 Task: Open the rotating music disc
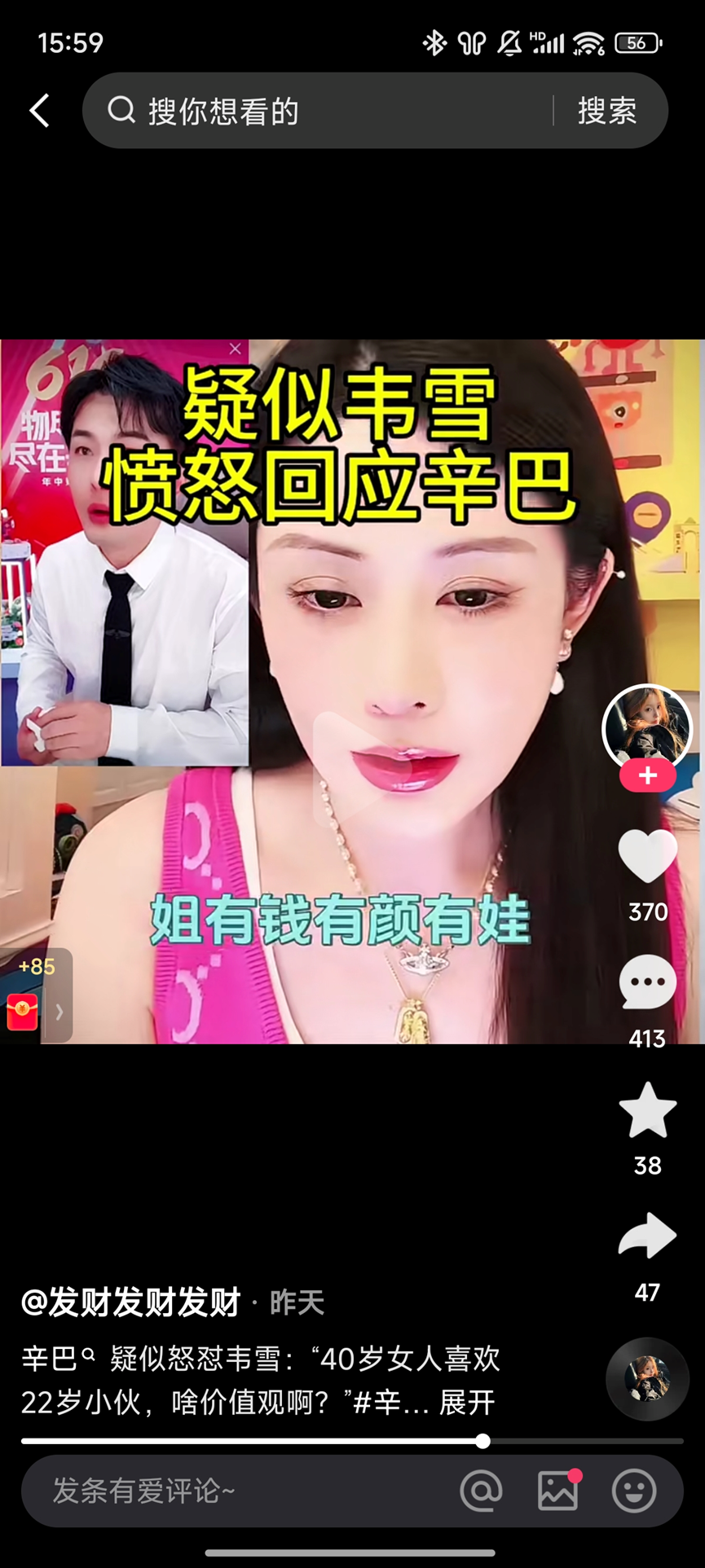[647, 1379]
